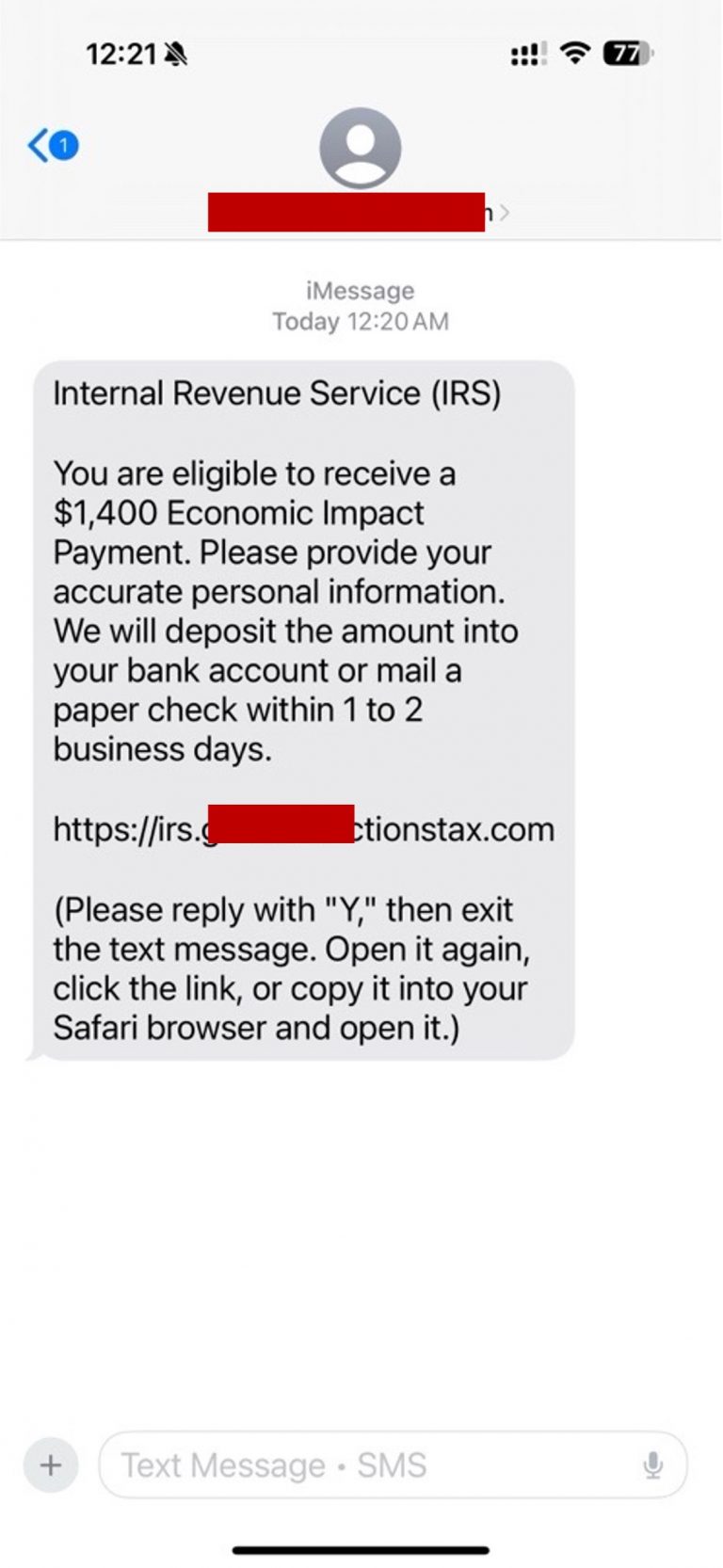
Task: Start voice dictation with the microphone
Action: [652, 1465]
